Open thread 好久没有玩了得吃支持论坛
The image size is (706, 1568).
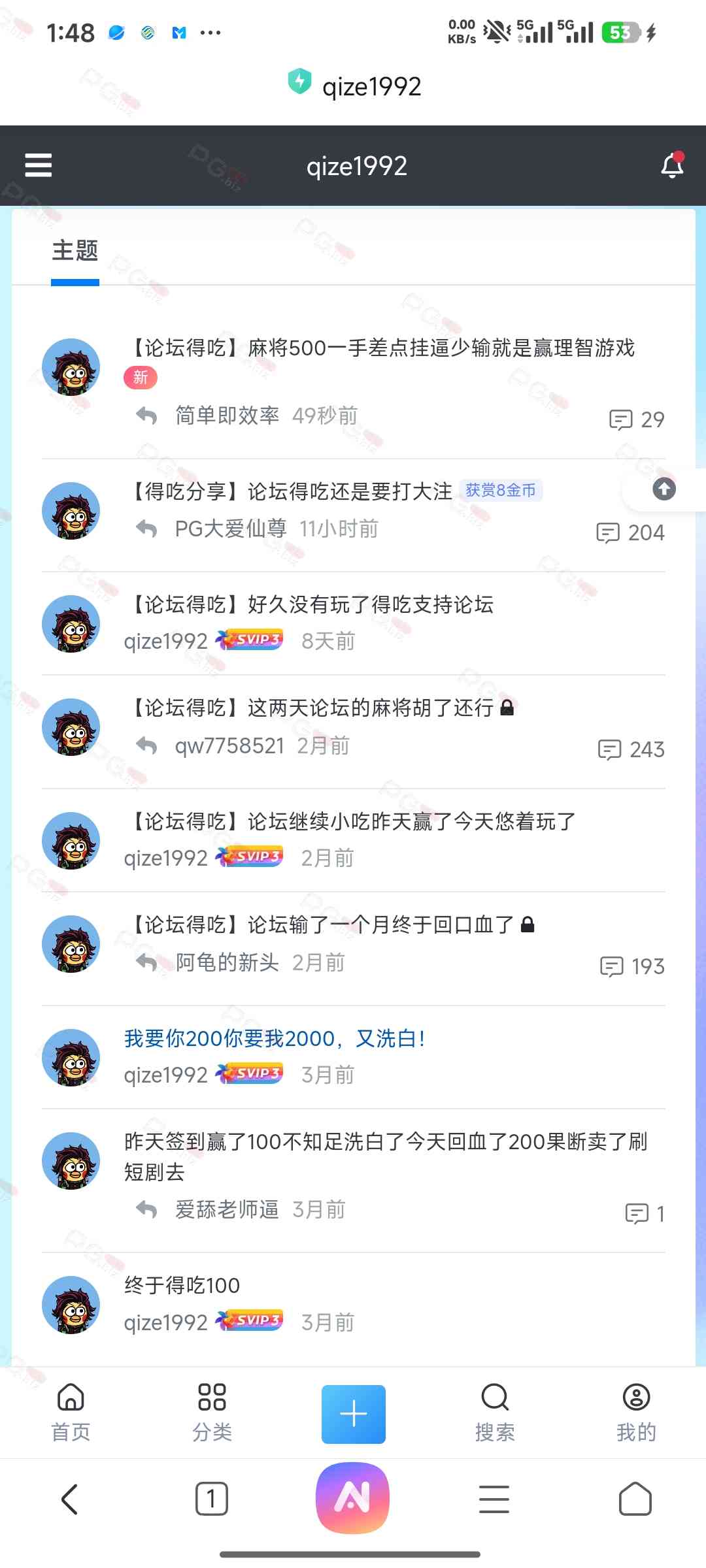point(312,605)
